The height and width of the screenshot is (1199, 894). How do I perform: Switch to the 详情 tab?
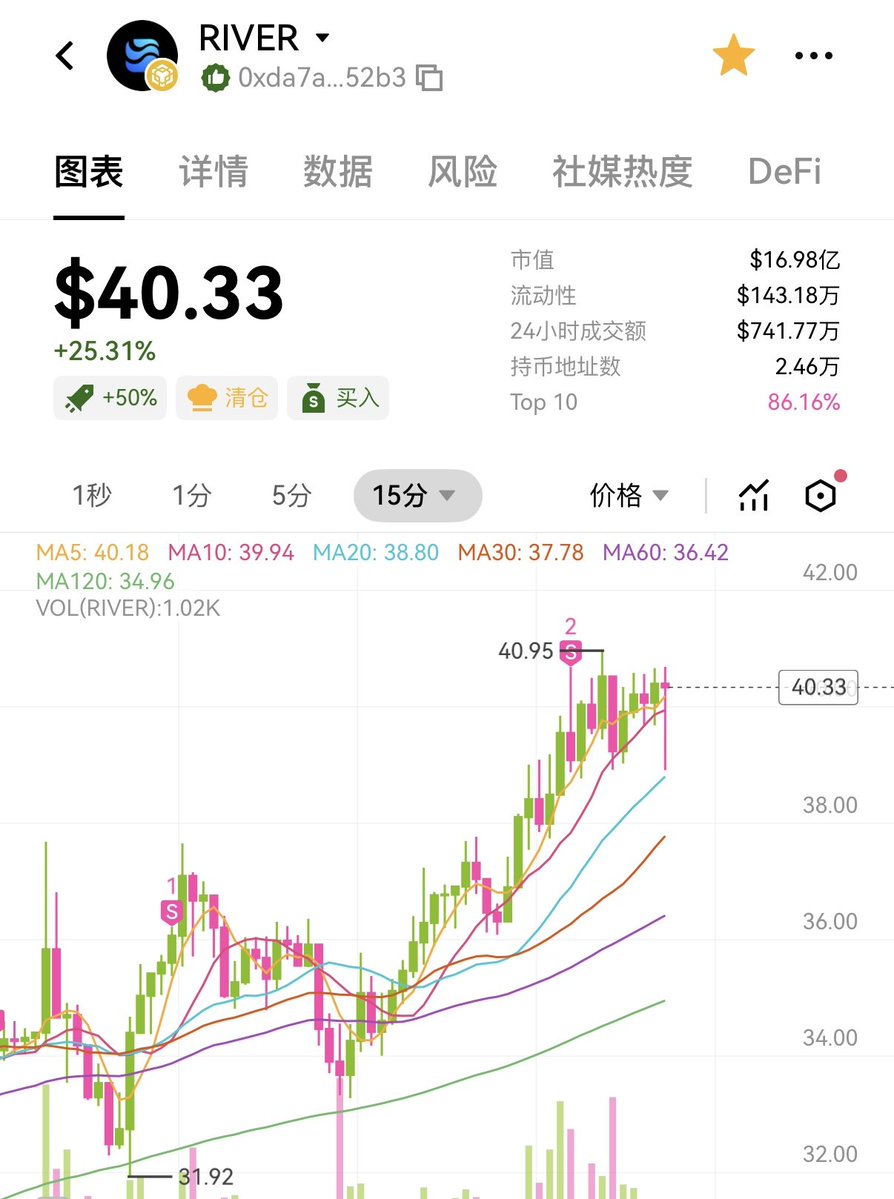[213, 172]
